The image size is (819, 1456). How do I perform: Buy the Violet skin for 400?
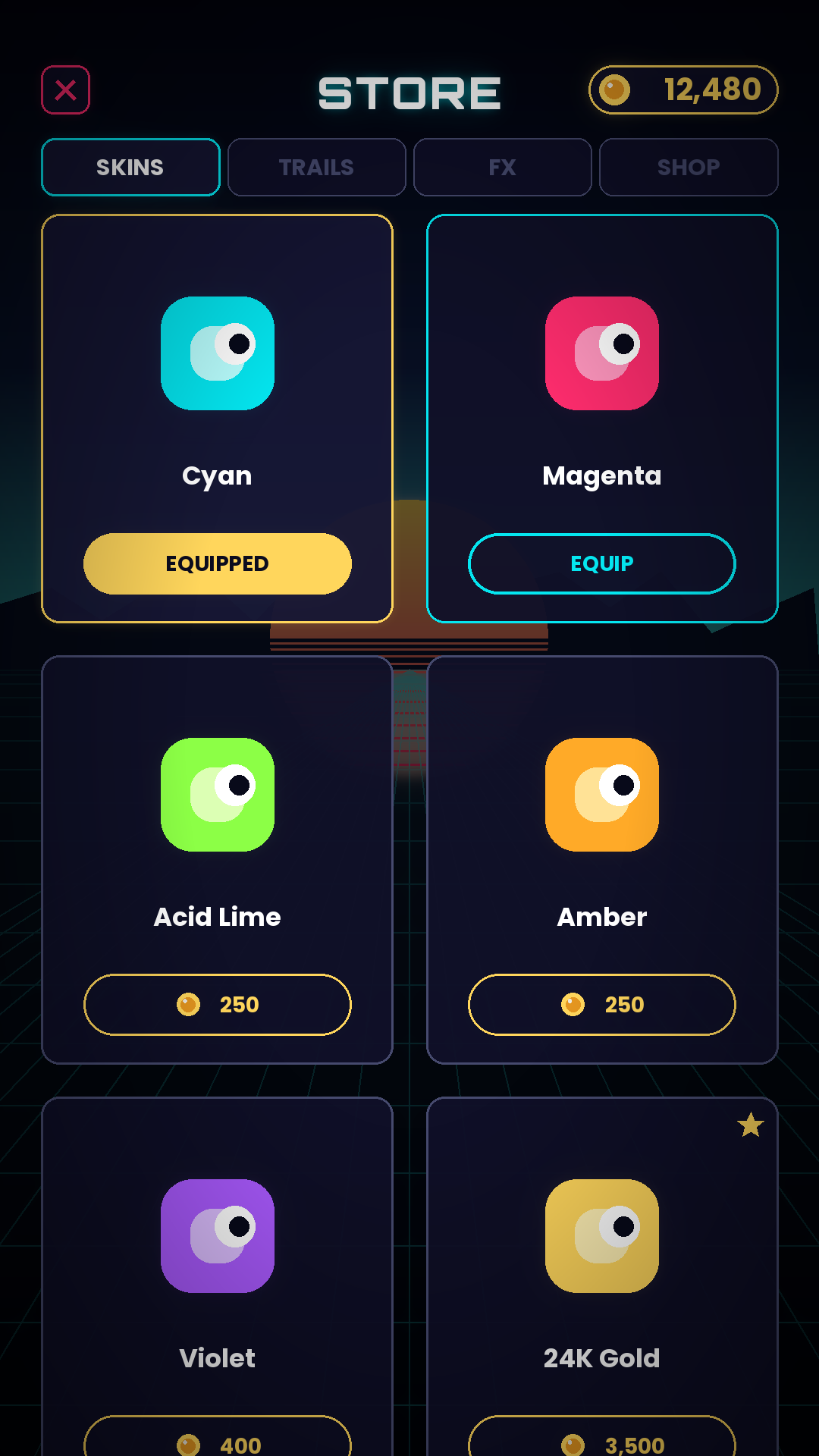218,1436
